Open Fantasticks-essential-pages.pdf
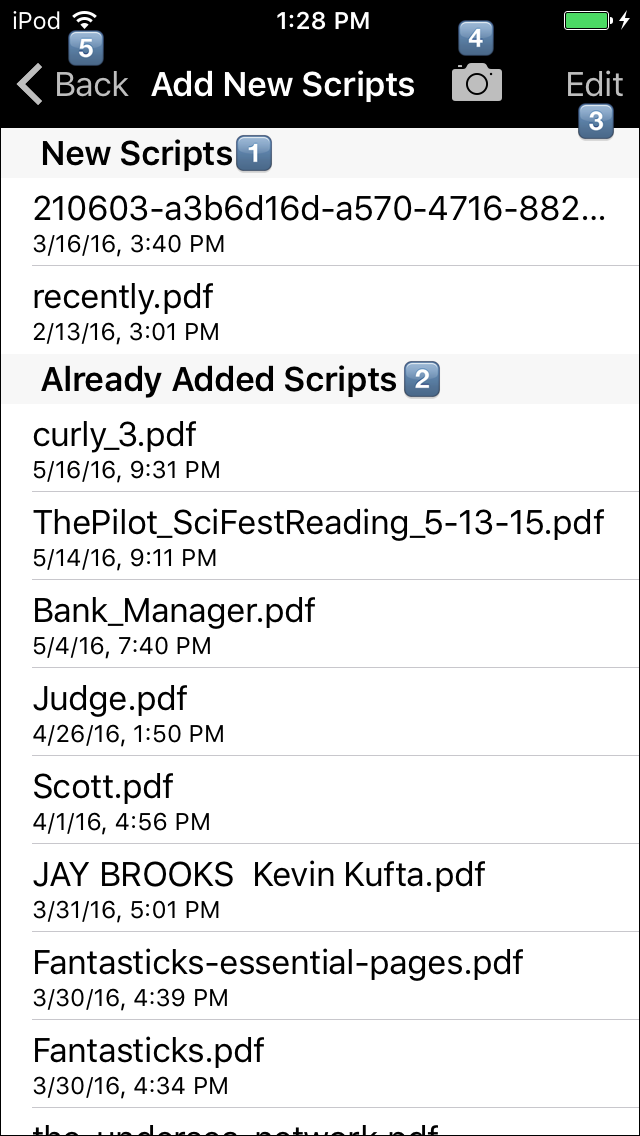The image size is (640, 1136). click(320, 976)
